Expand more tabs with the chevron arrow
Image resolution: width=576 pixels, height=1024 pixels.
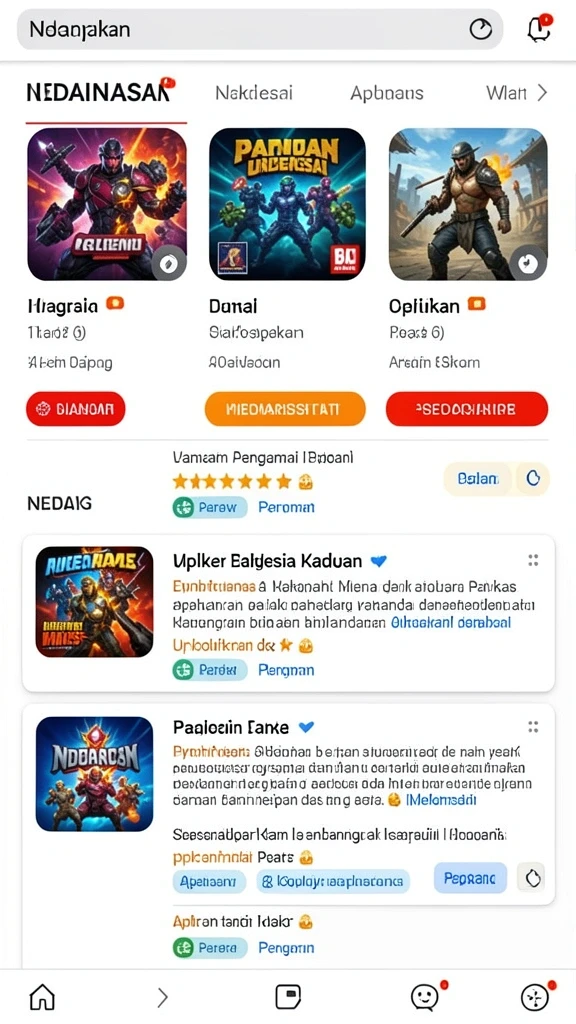coord(541,93)
